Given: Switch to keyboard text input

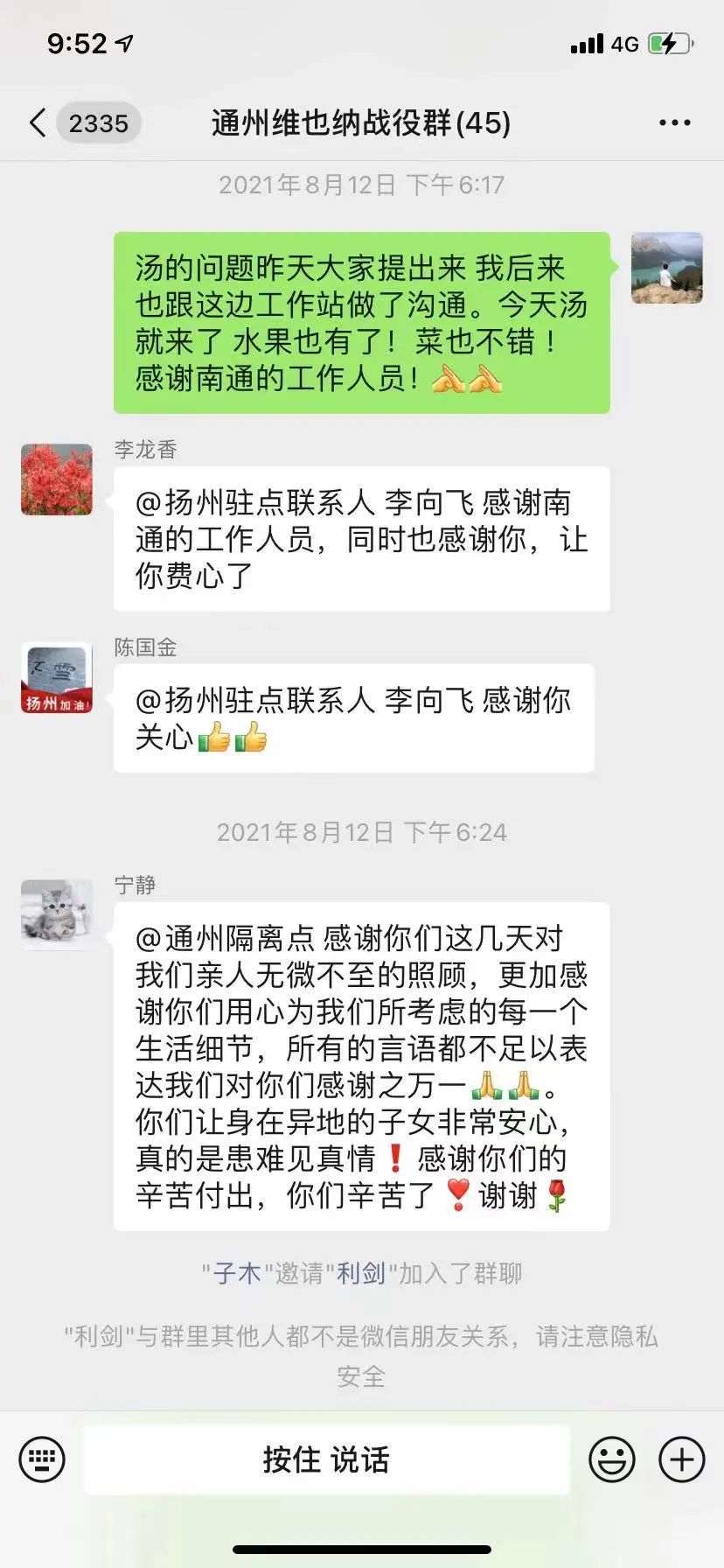Looking at the screenshot, I should click(x=42, y=1459).
